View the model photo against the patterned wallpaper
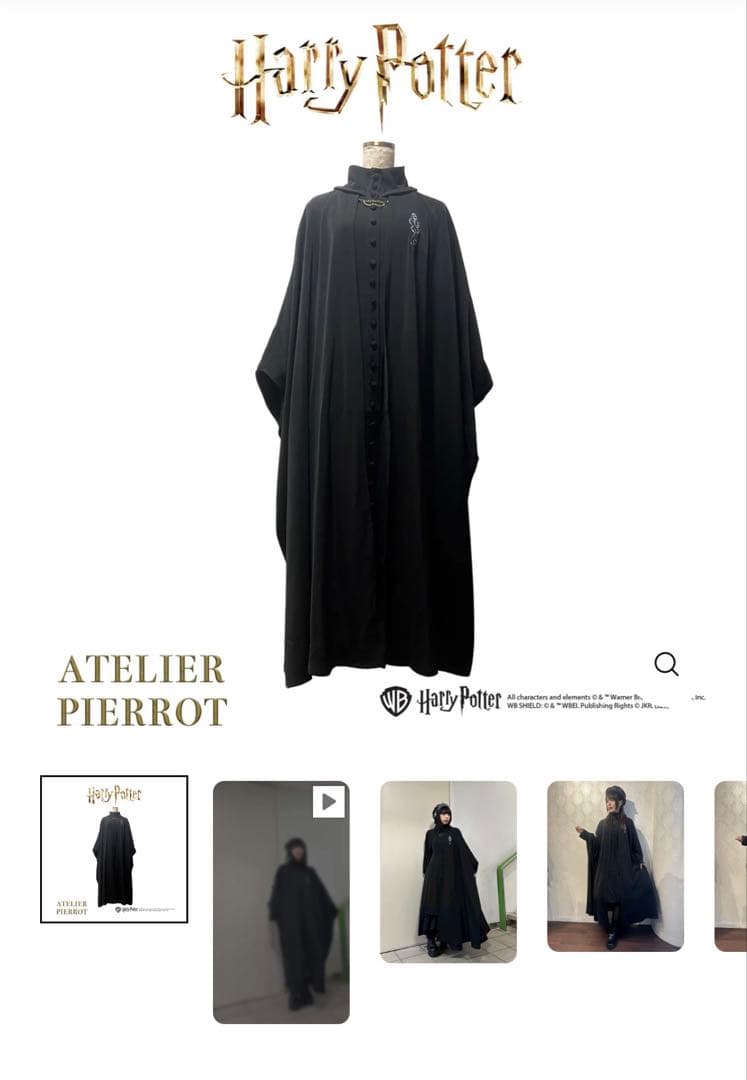 pos(615,865)
